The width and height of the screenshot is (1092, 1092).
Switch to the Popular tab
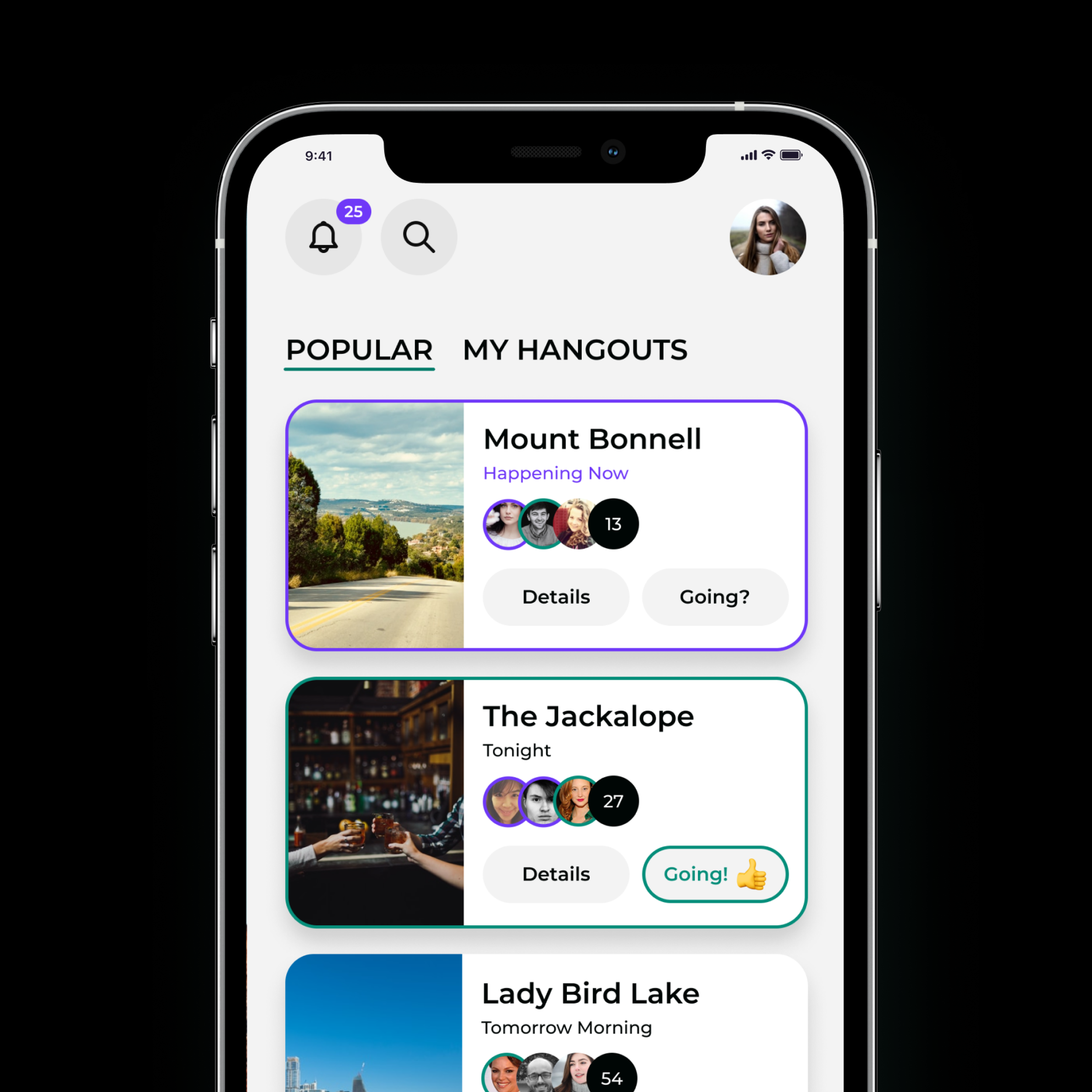click(x=359, y=350)
